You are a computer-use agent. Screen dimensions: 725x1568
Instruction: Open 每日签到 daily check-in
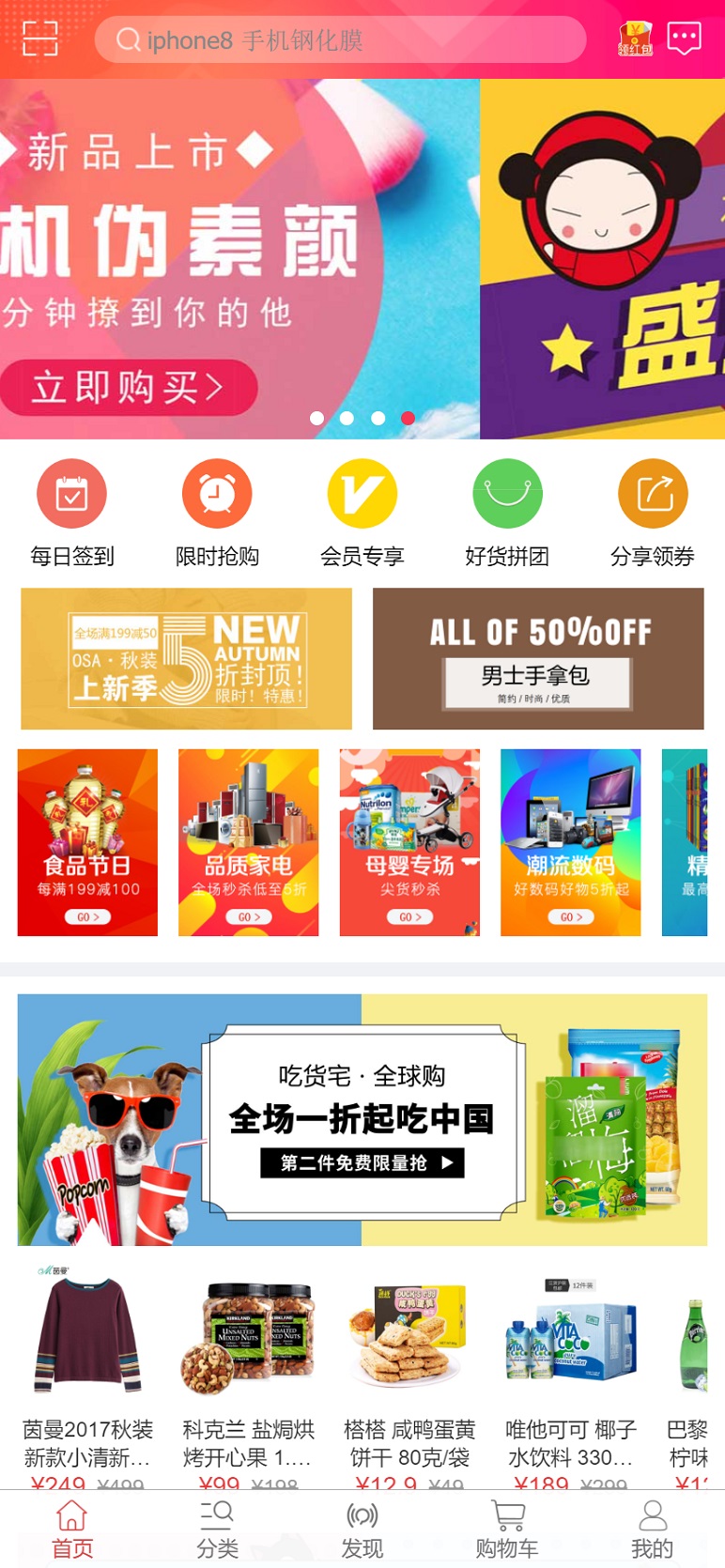coord(72,514)
